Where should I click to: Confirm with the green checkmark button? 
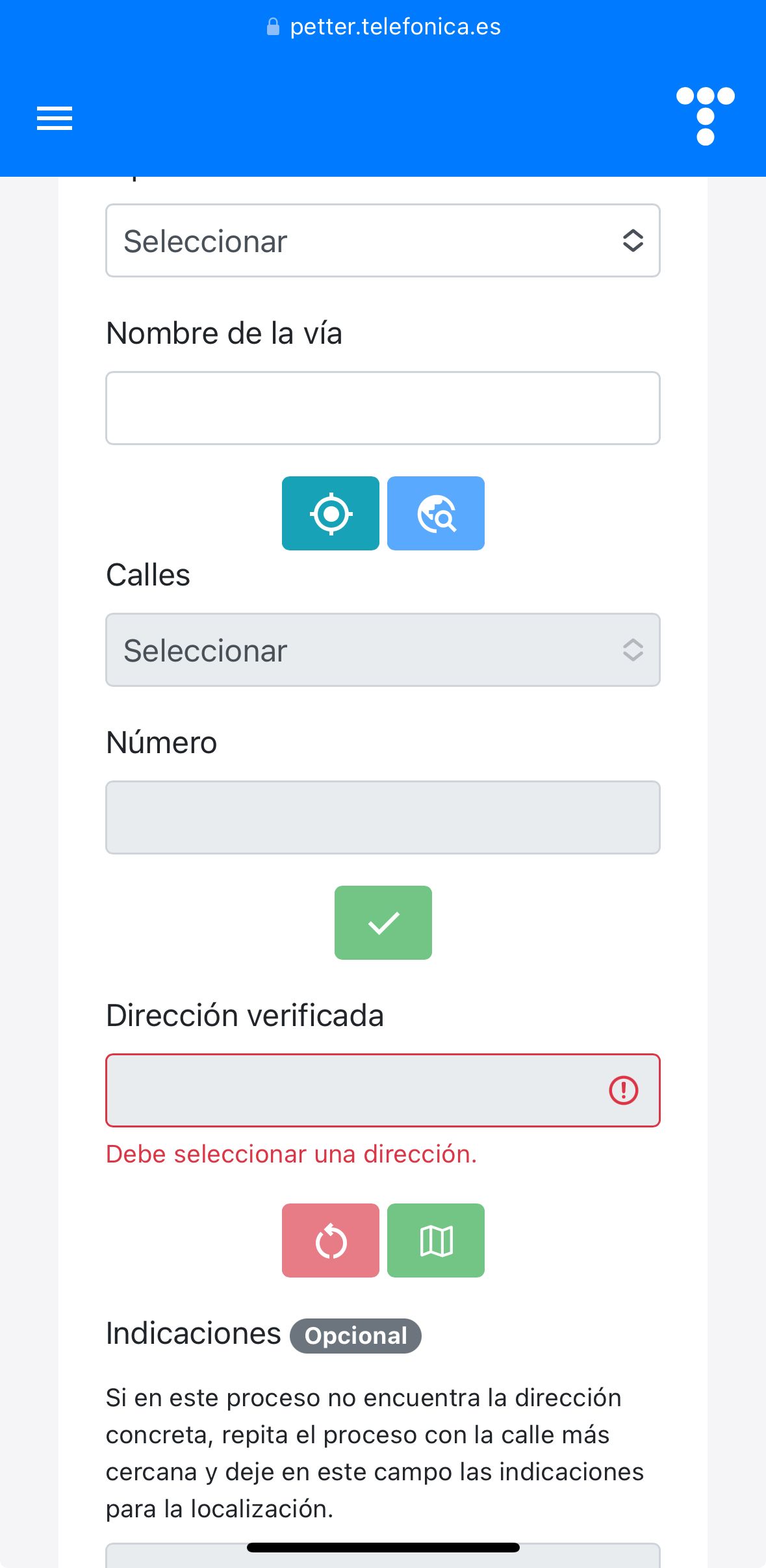(x=383, y=923)
